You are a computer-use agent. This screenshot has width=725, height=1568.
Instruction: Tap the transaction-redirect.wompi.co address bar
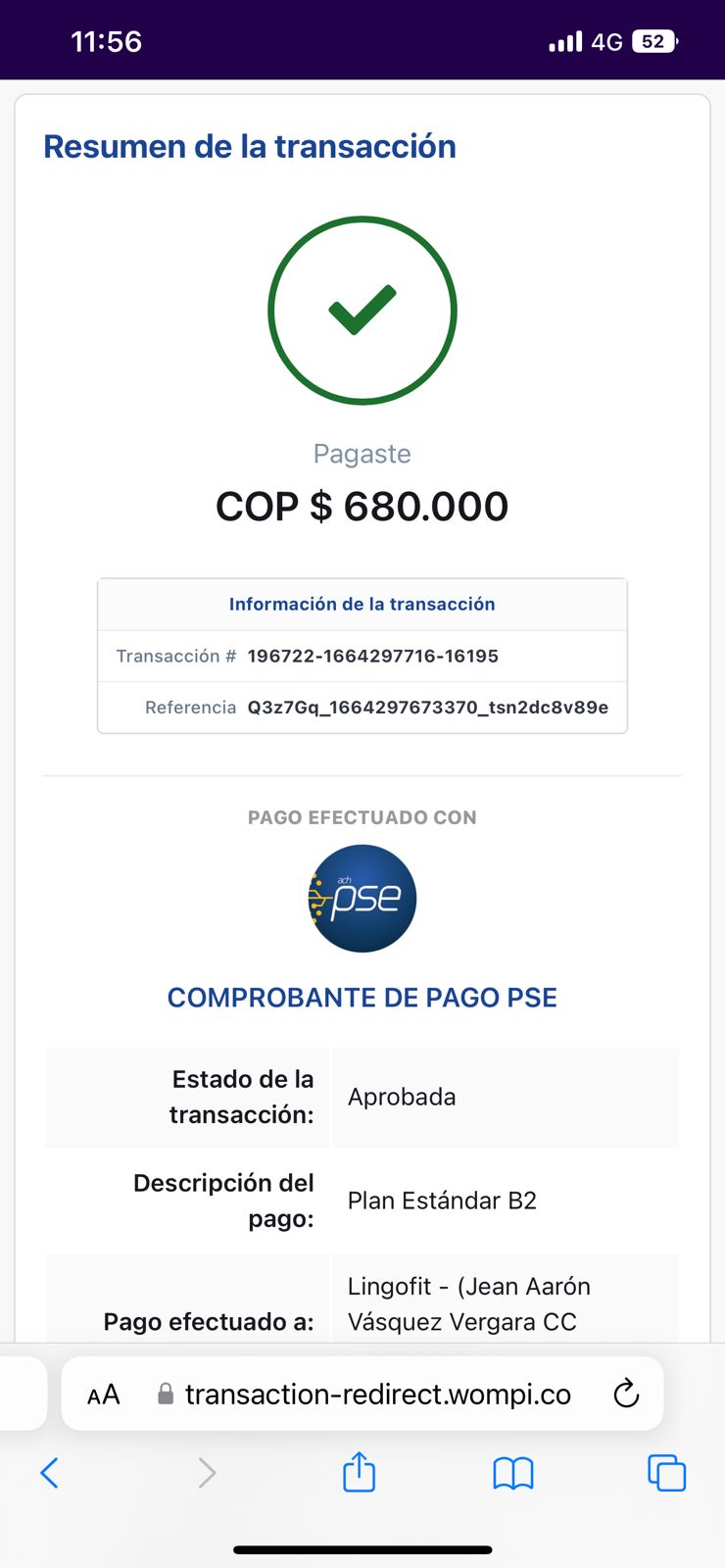tap(377, 1395)
